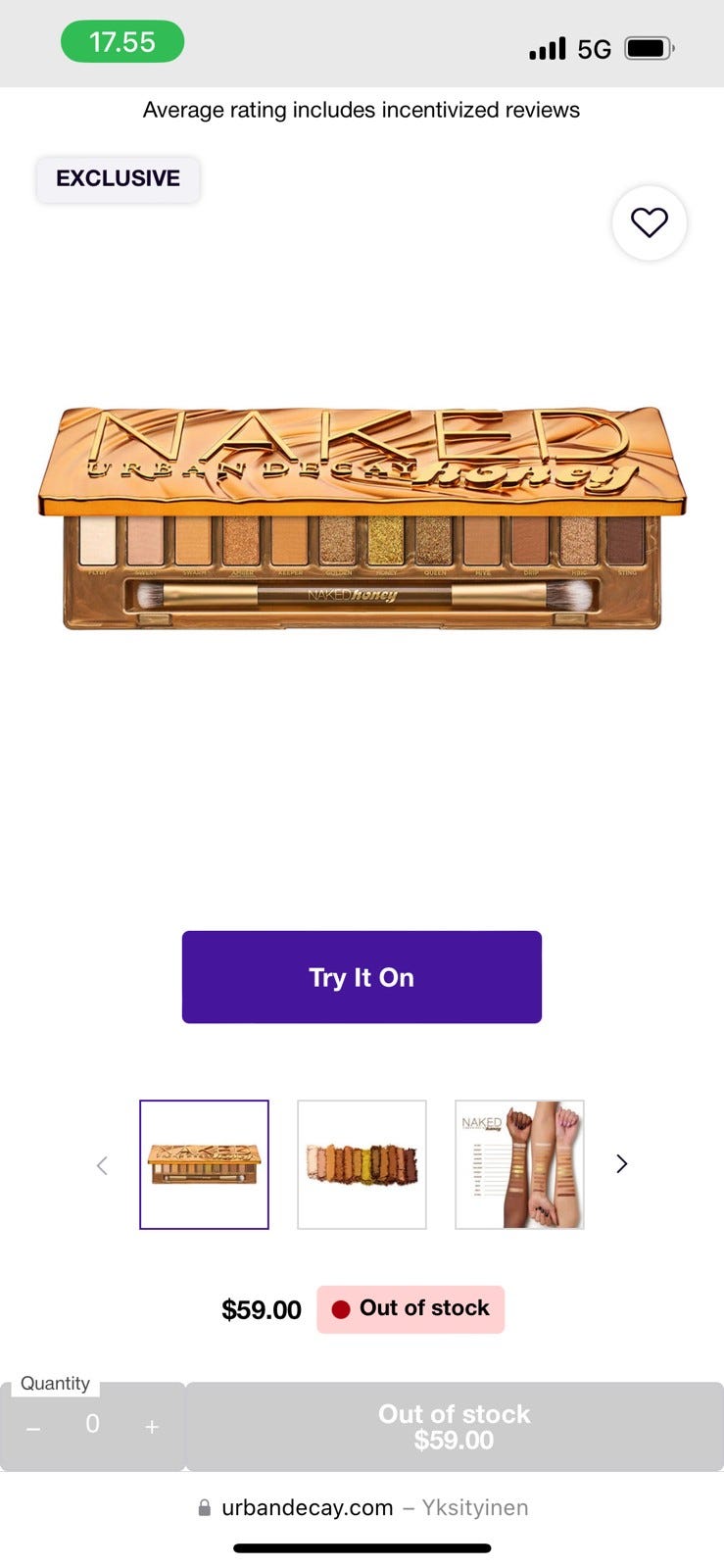View the eyeshadow swatches thumbnail
The image size is (724, 1568).
tap(362, 1163)
